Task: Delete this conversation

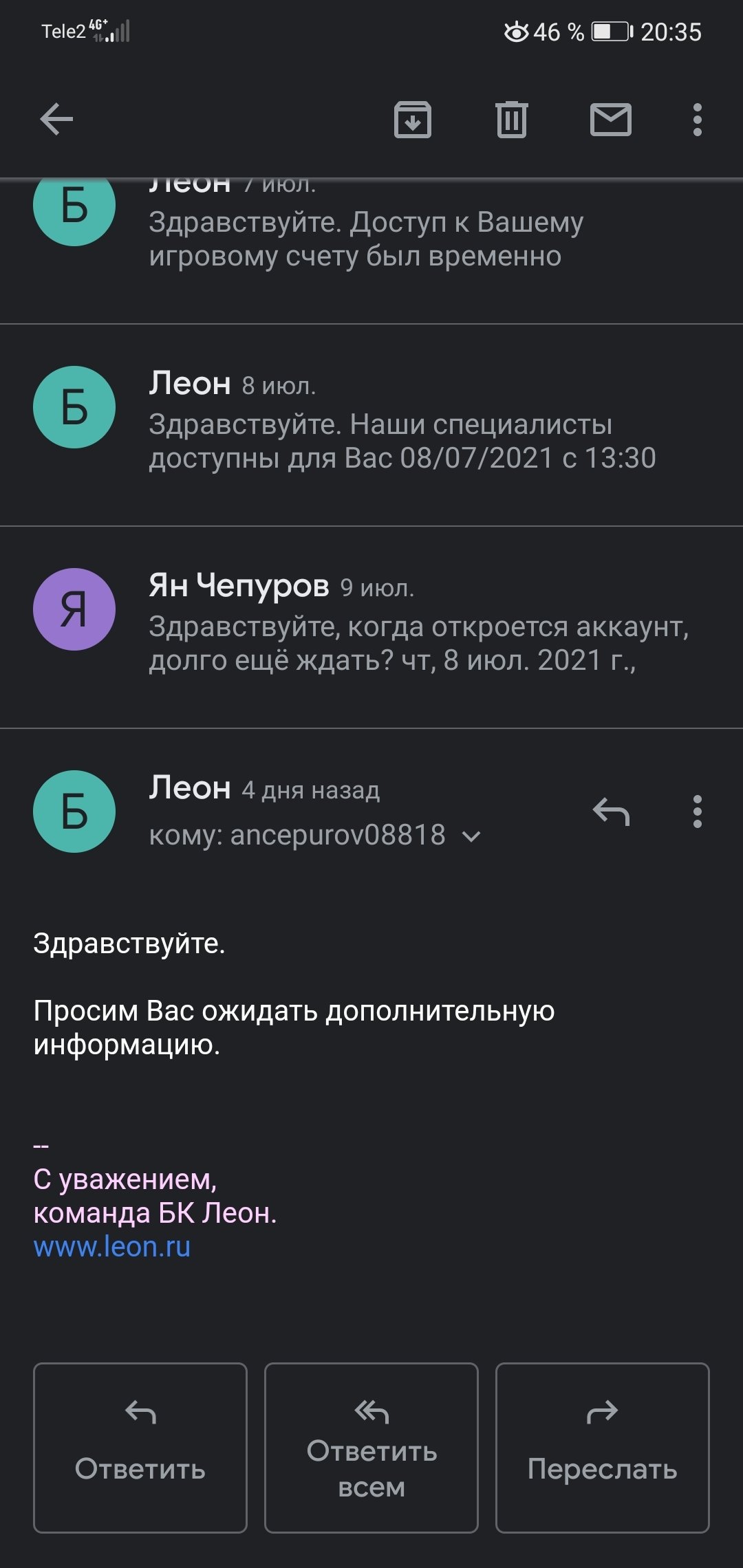Action: point(512,120)
